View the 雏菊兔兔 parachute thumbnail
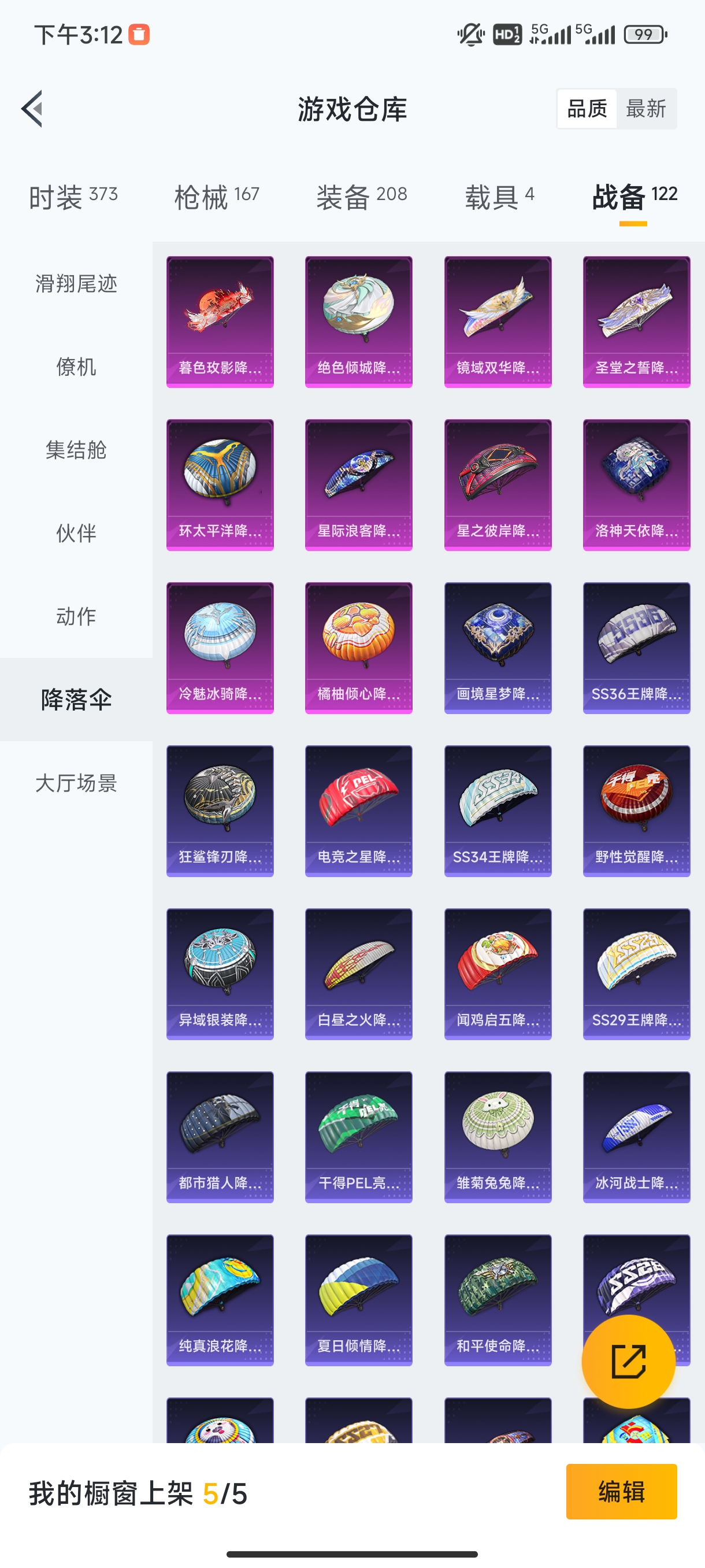Screen dimensions: 705x1568 [x=498, y=1138]
